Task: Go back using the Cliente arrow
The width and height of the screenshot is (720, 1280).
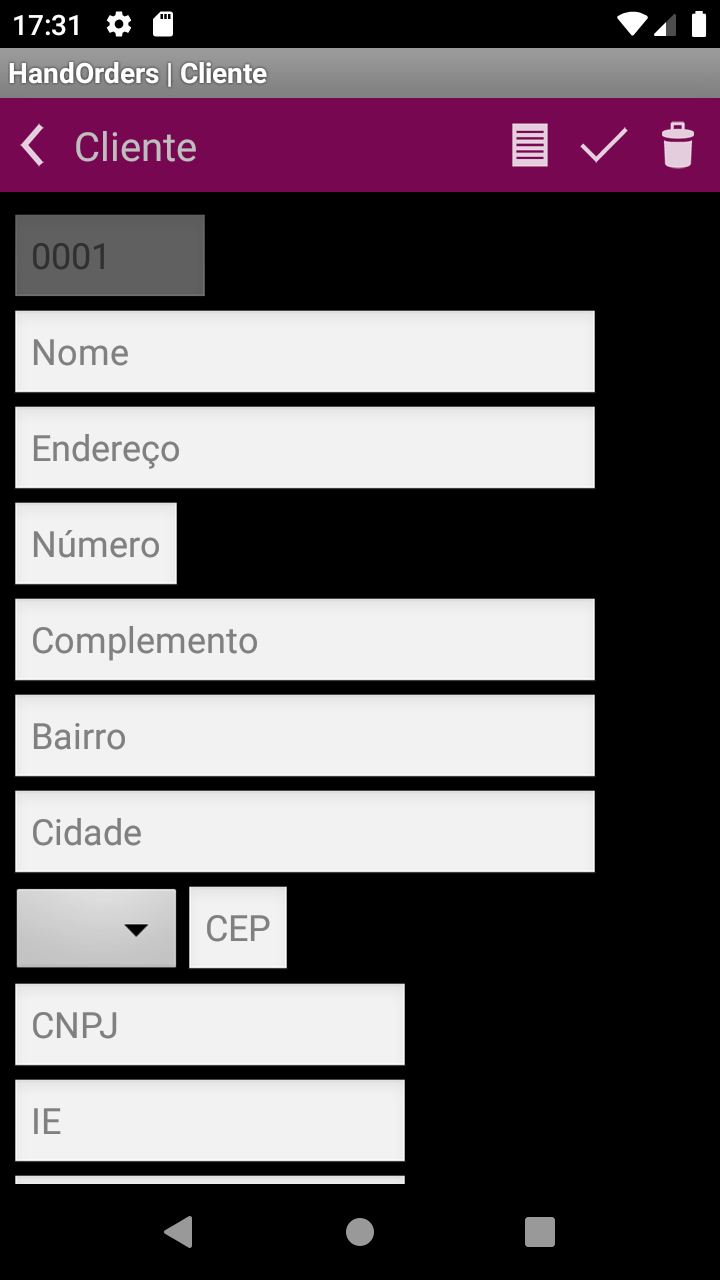Action: (33, 146)
